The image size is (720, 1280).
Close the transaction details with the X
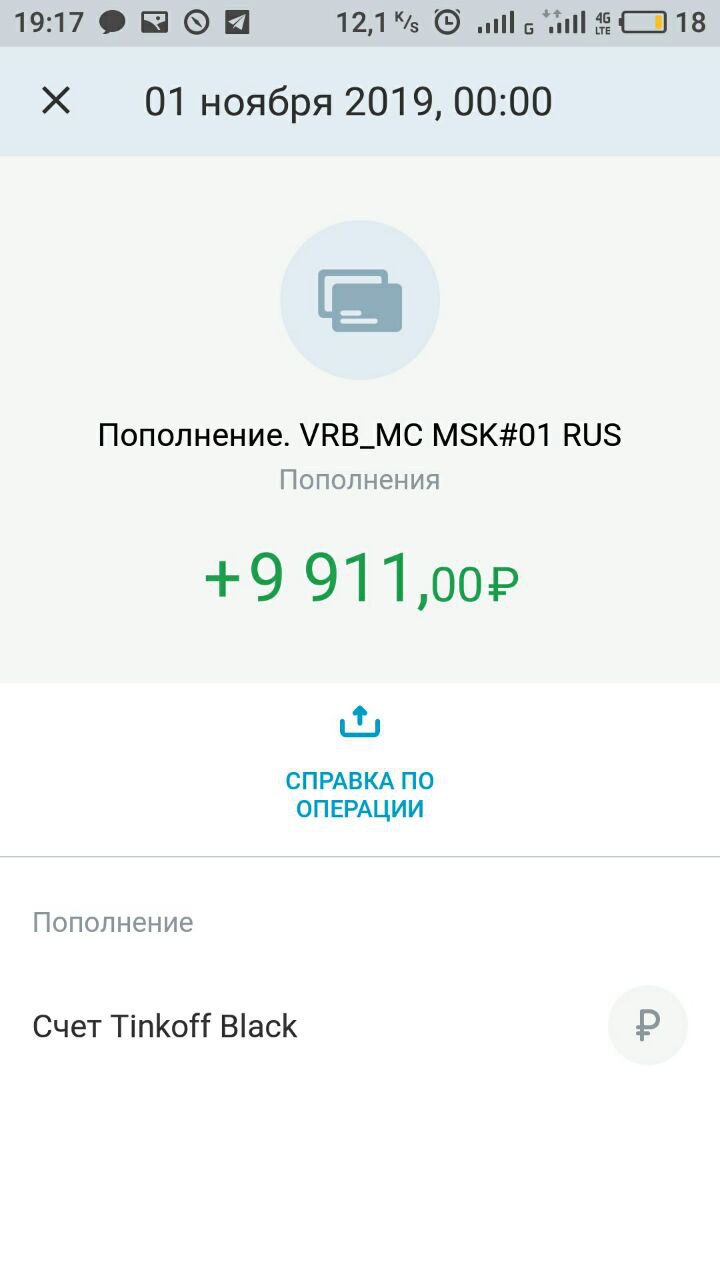[56, 100]
